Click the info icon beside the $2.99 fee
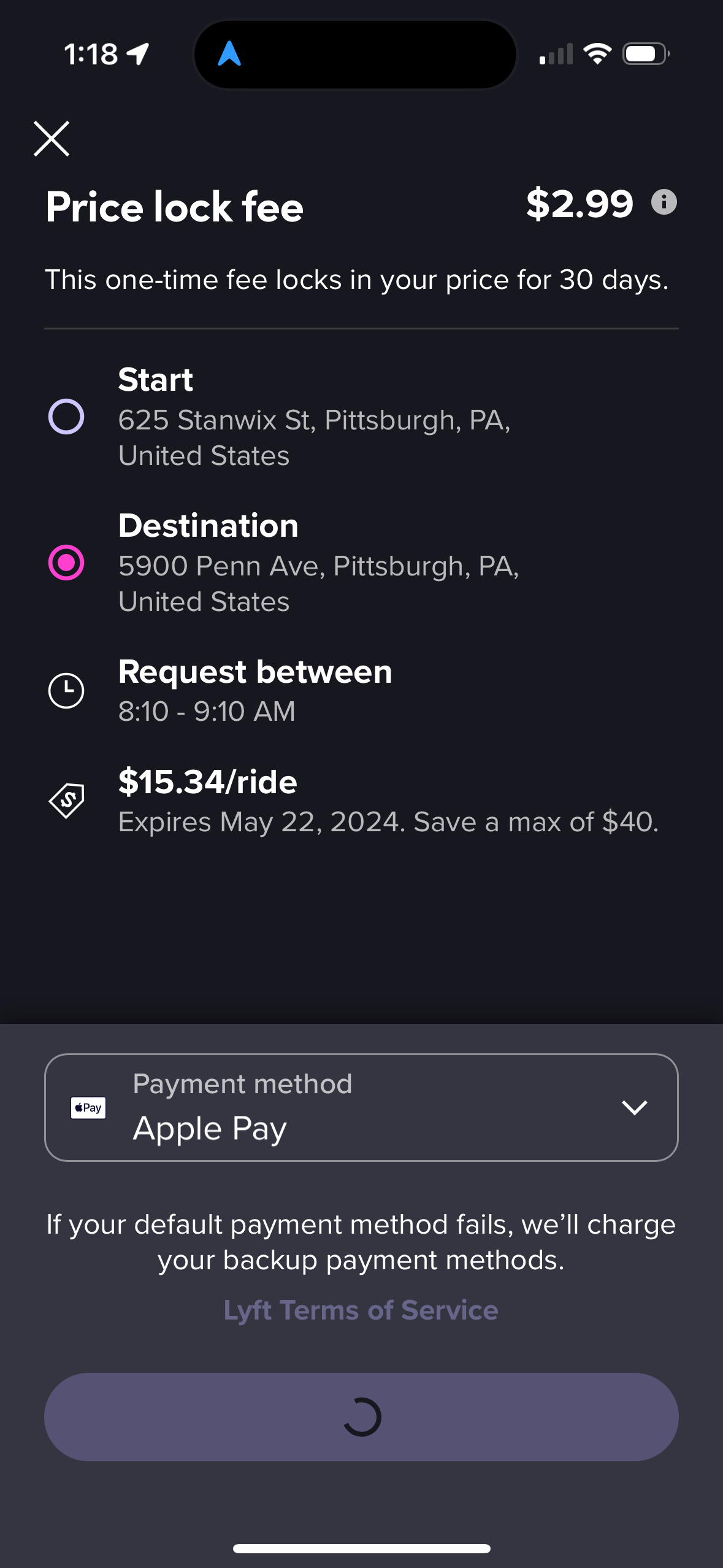Image resolution: width=723 pixels, height=1568 pixels. [663, 202]
